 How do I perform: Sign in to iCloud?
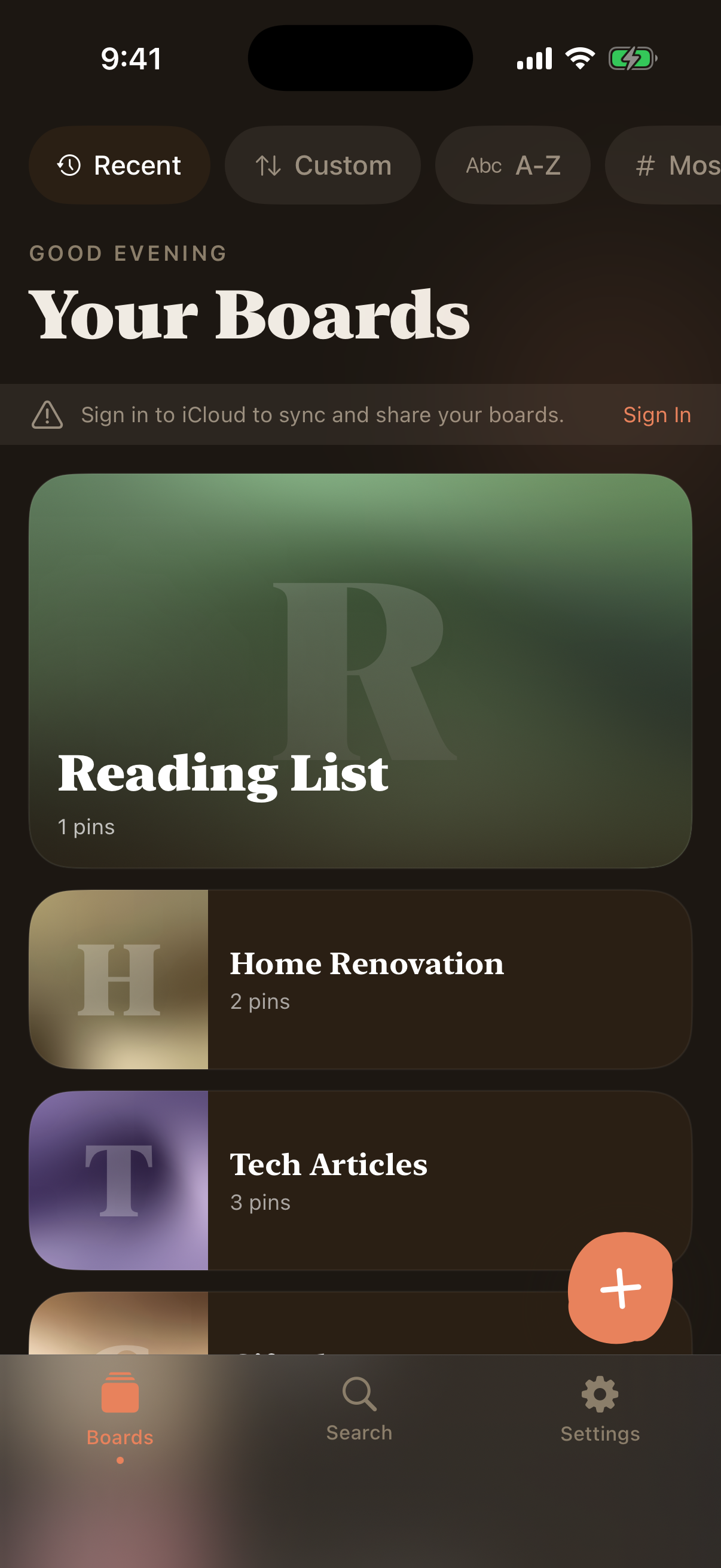(x=656, y=414)
